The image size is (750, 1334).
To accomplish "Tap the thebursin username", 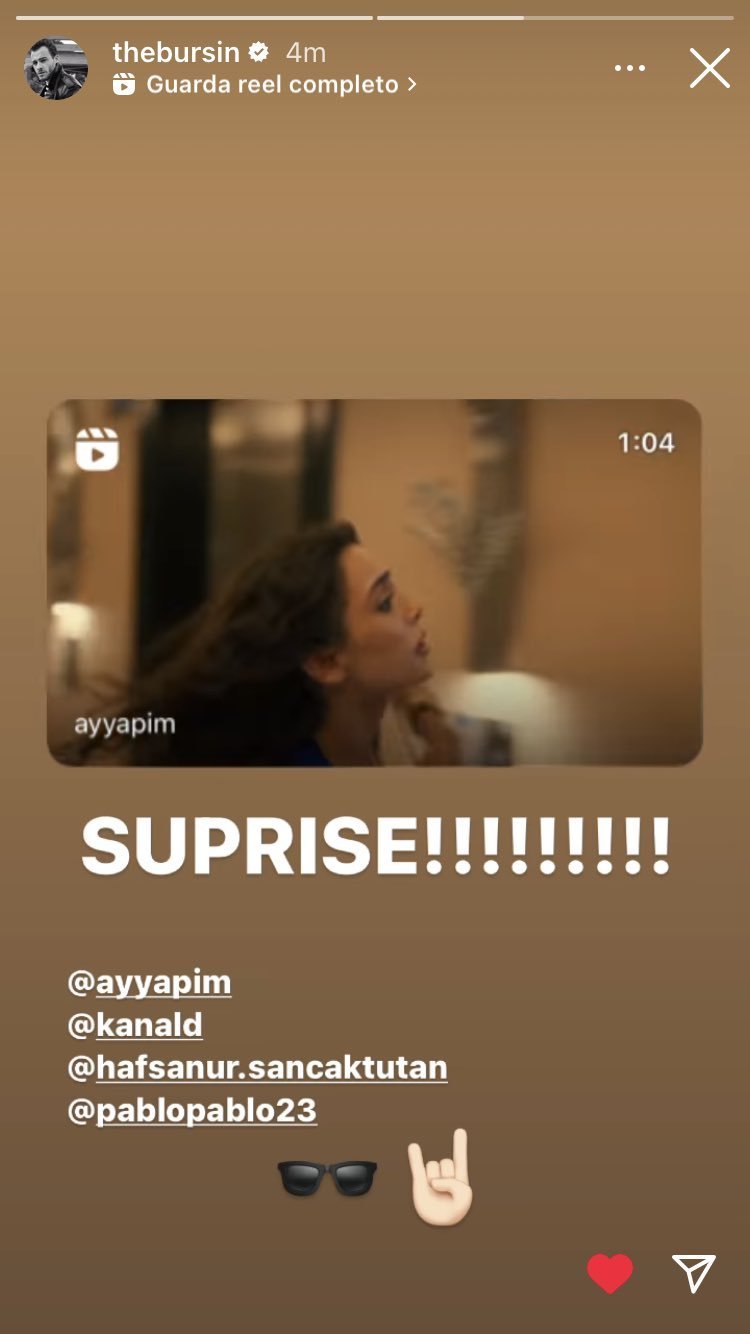I will [x=175, y=52].
